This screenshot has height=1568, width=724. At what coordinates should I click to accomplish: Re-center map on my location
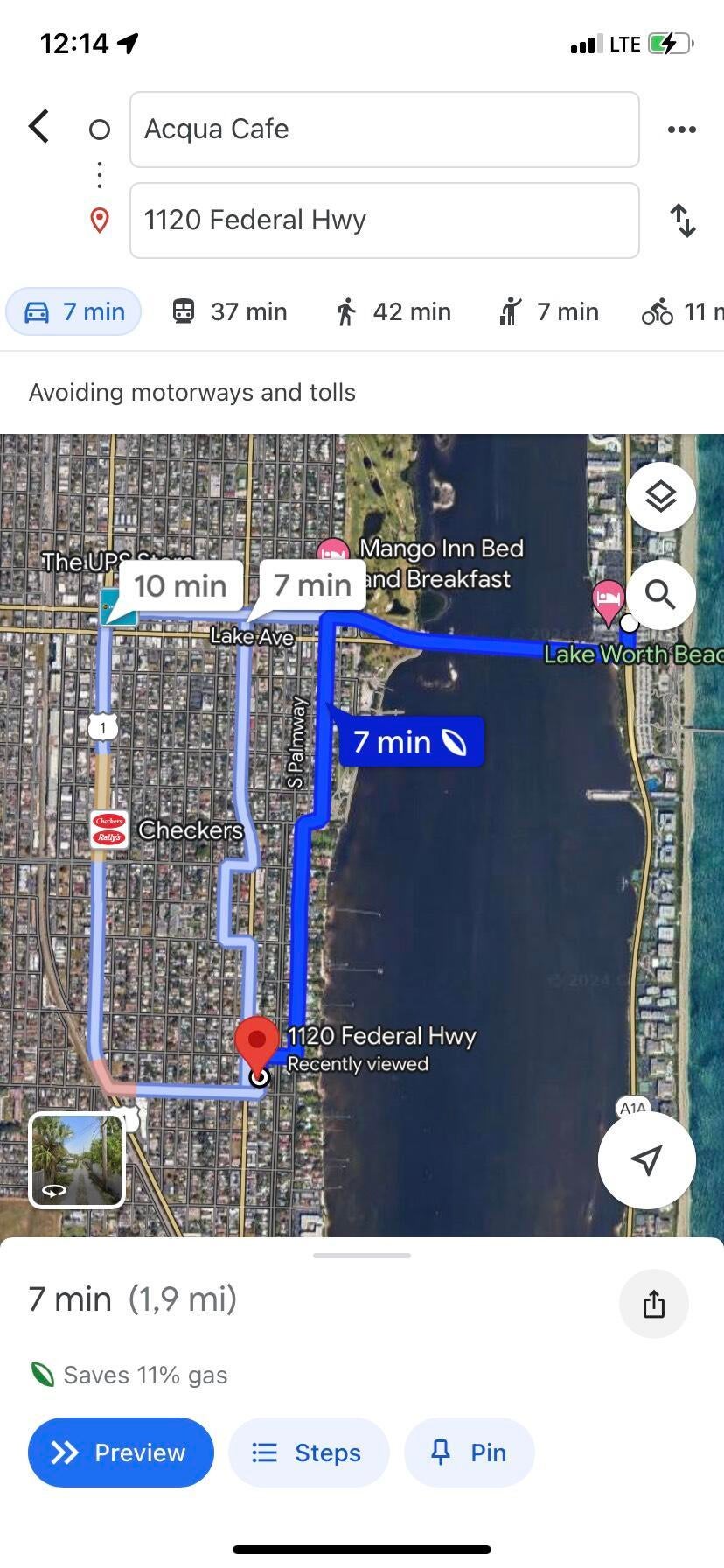click(x=646, y=1159)
